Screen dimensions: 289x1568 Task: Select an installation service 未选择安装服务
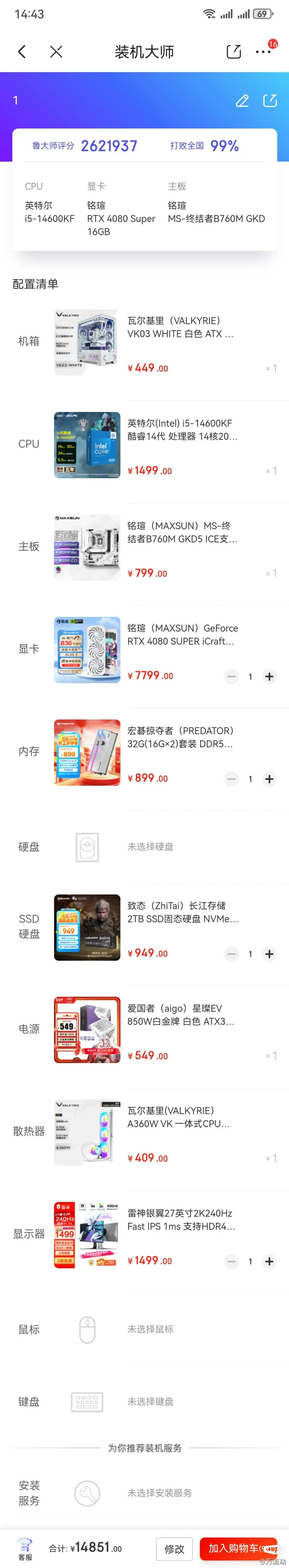[159, 1493]
